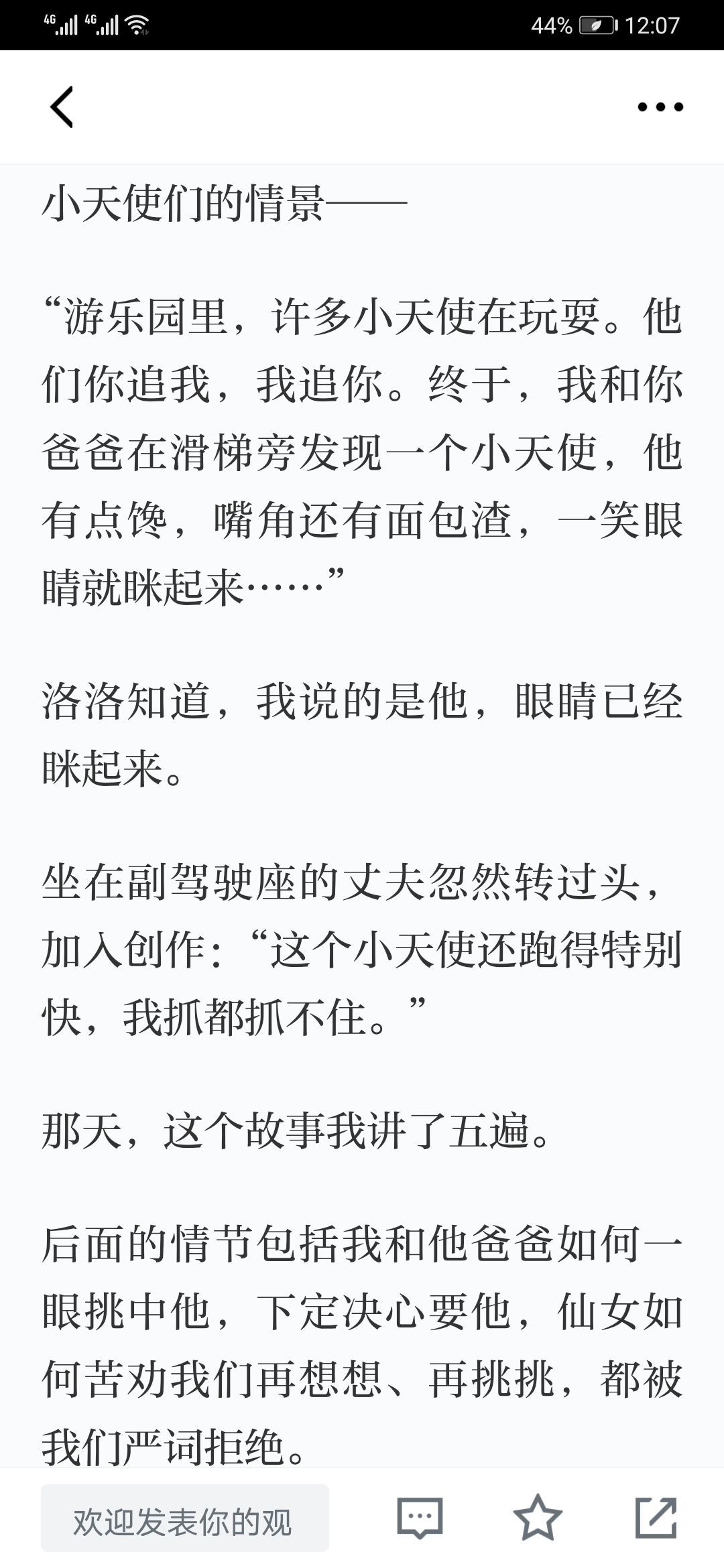
Task: Go back using the top-left arrow
Action: pyautogui.click(x=62, y=107)
